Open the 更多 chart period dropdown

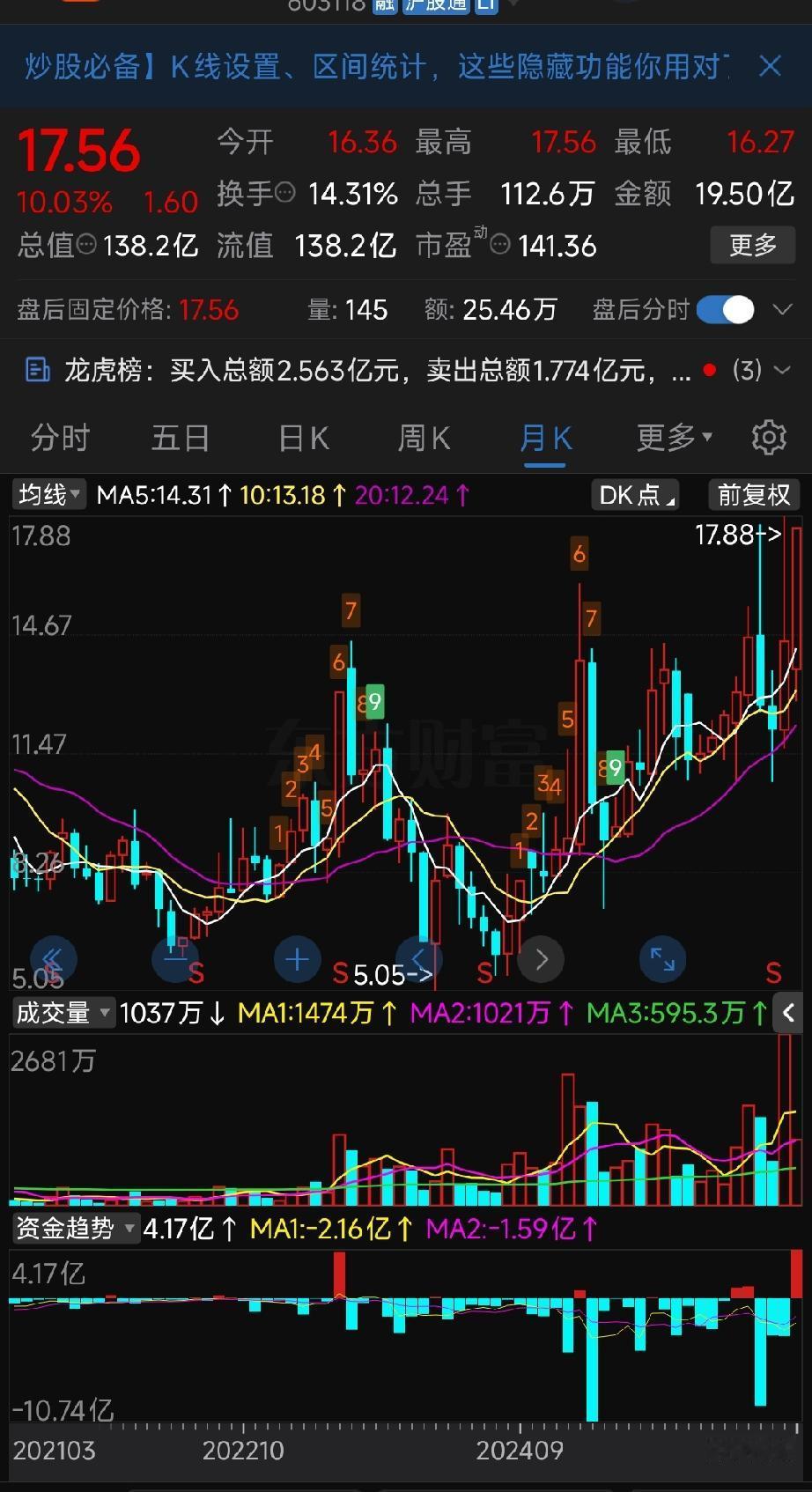point(674,437)
